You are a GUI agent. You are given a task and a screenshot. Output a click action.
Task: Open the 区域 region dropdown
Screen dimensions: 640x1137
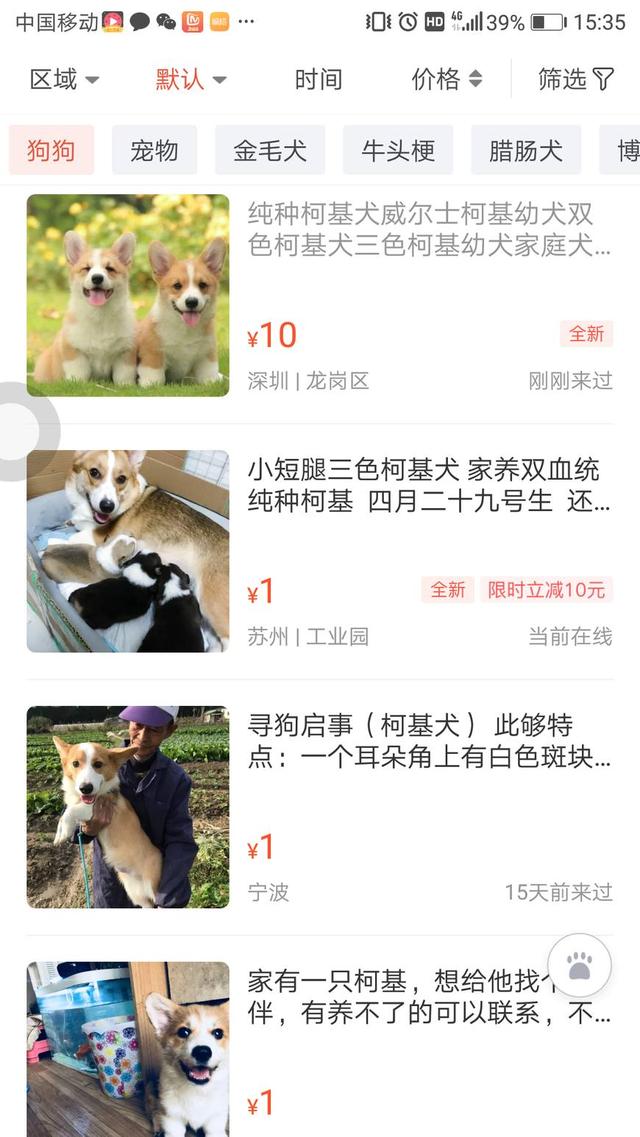[x=64, y=79]
